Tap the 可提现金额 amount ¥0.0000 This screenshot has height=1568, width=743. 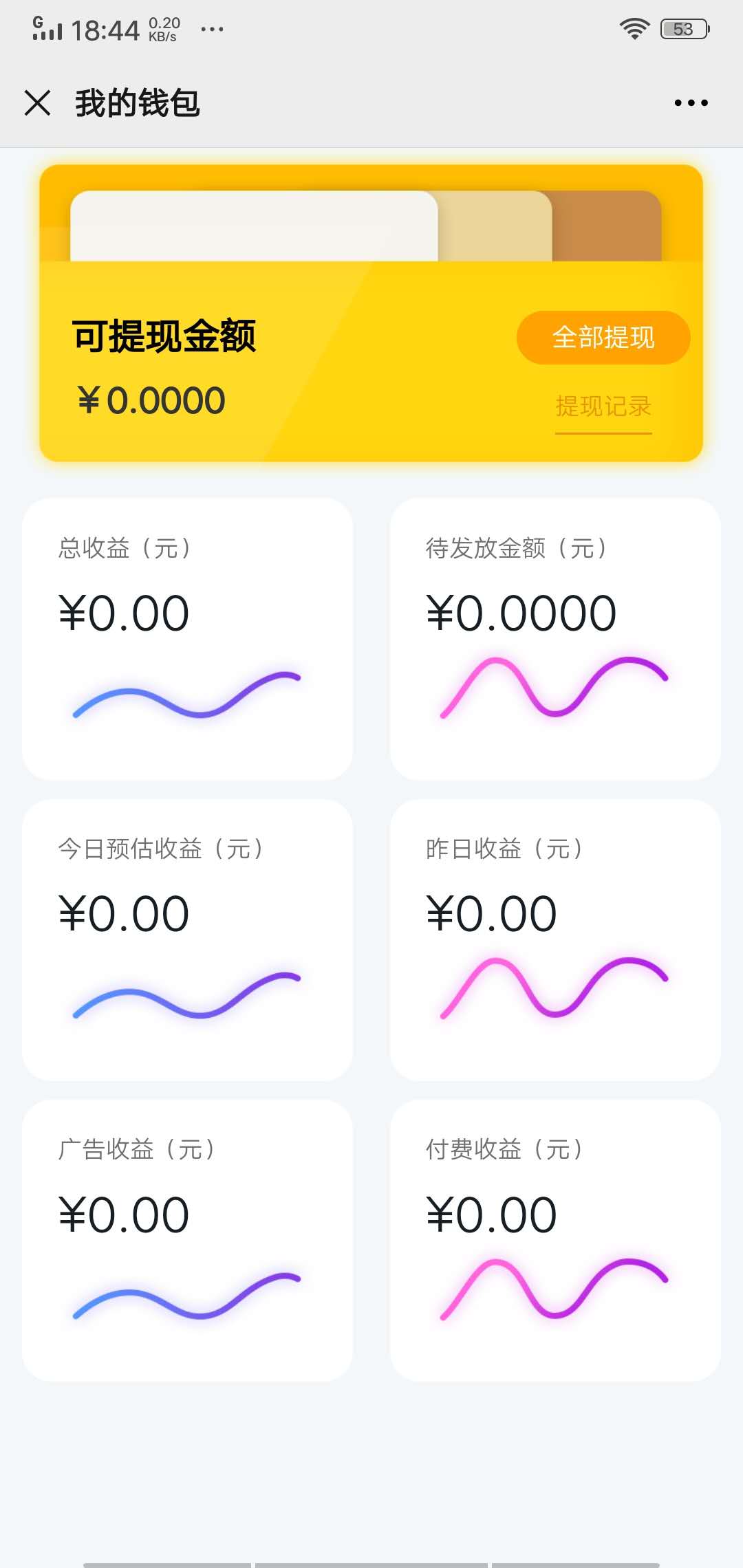click(x=151, y=399)
